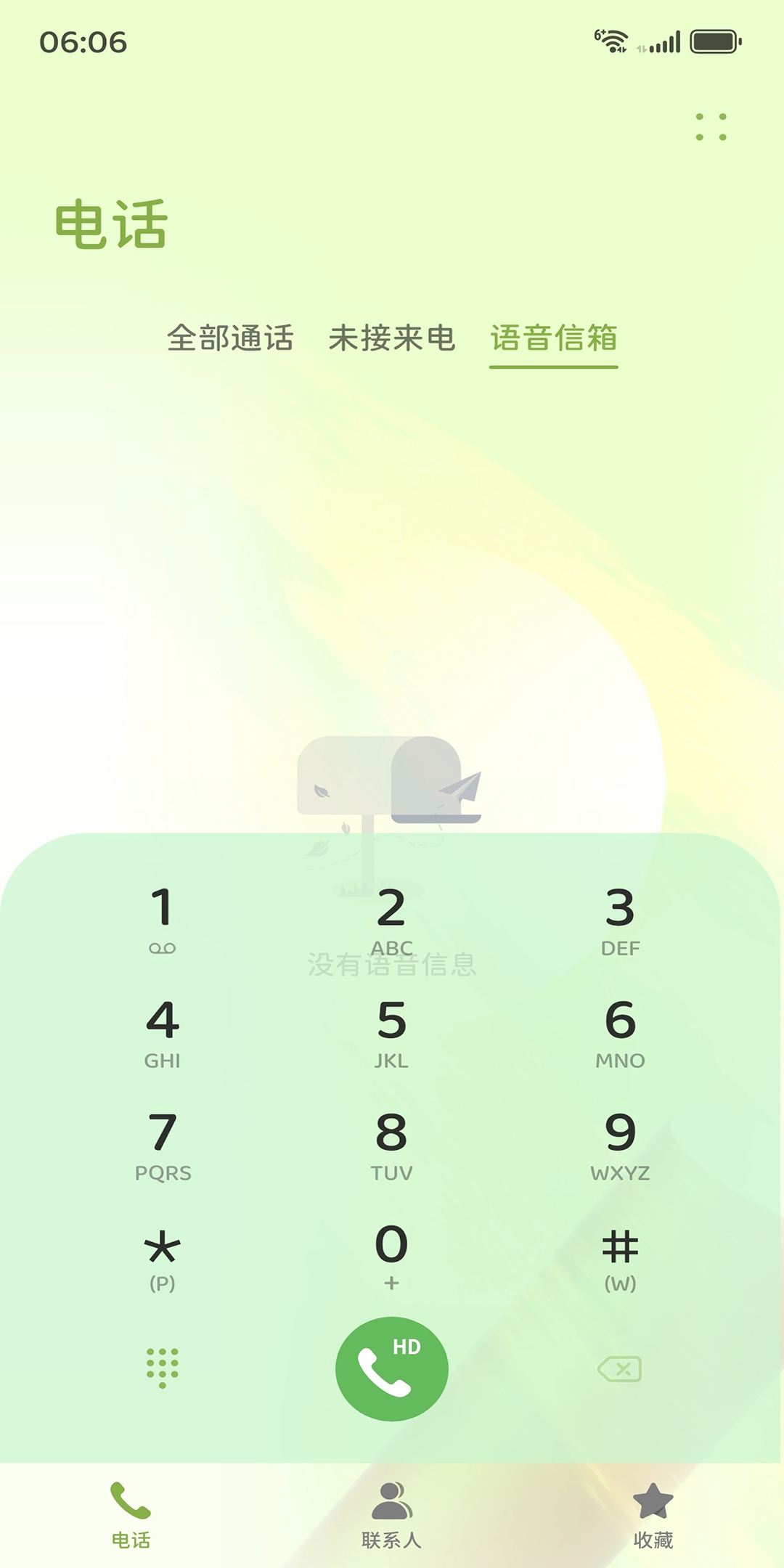Open the four-dot more options menu

pyautogui.click(x=711, y=127)
